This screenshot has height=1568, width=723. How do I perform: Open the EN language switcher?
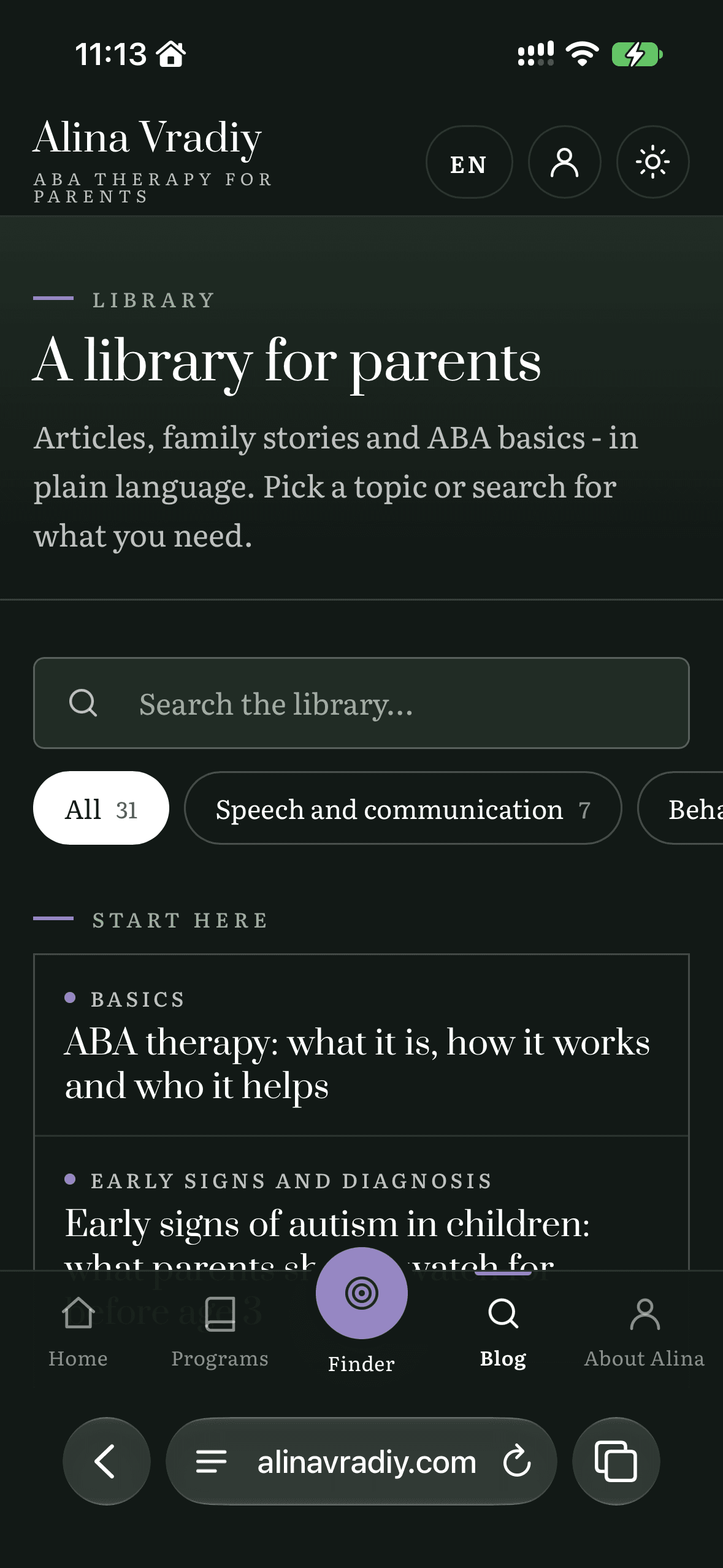point(469,163)
